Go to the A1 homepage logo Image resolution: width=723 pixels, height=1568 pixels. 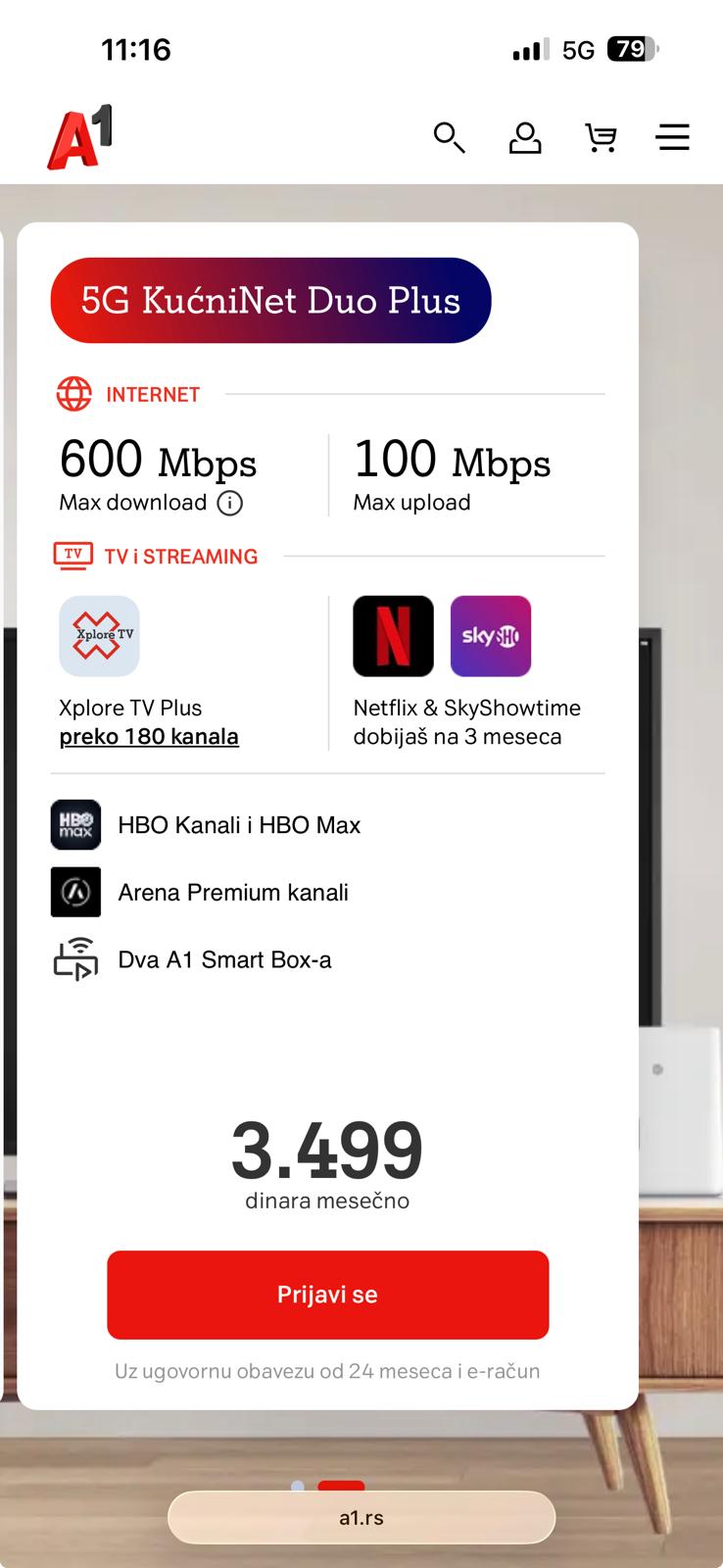pos(80,137)
